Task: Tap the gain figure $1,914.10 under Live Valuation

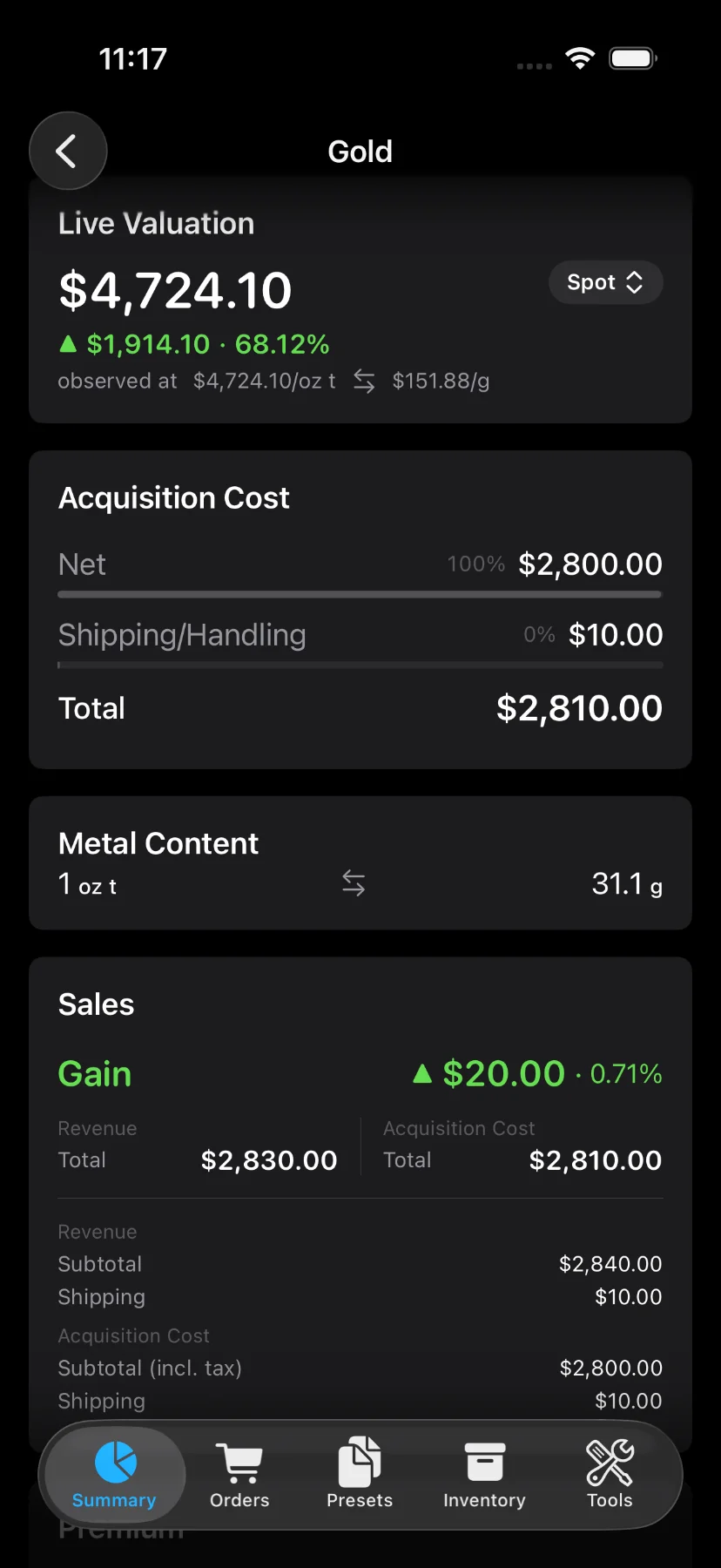Action: click(147, 344)
